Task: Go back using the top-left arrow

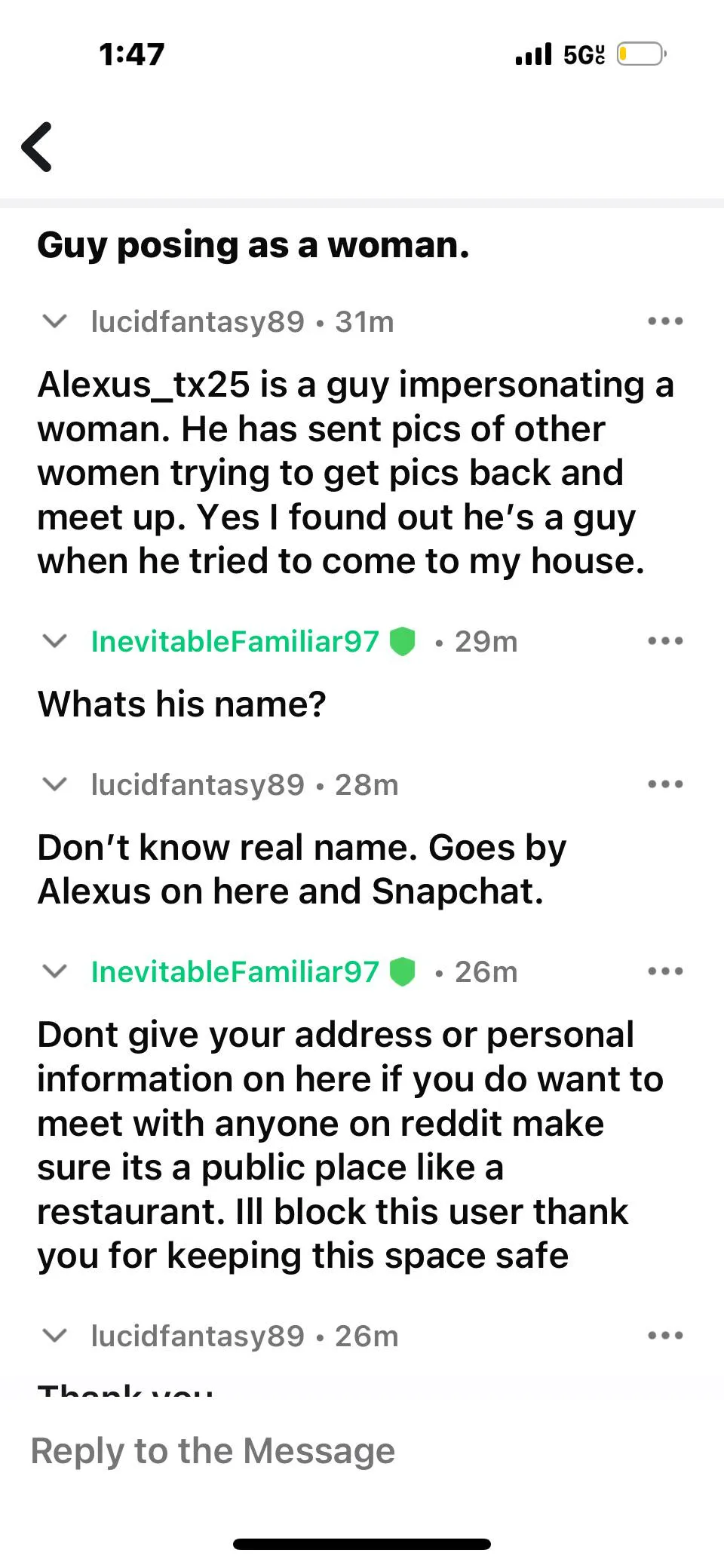Action: 38,147
